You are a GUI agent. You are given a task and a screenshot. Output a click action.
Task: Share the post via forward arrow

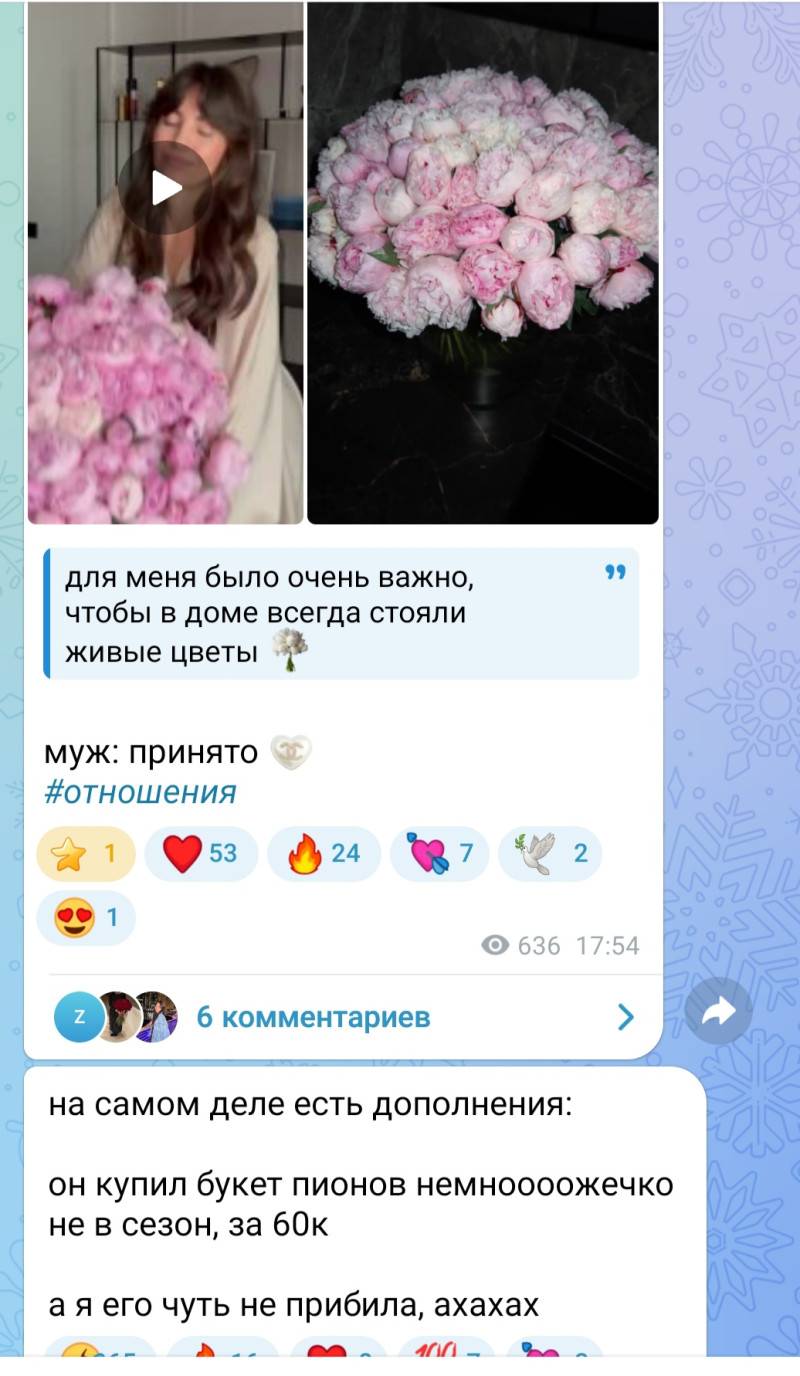[x=718, y=1012]
